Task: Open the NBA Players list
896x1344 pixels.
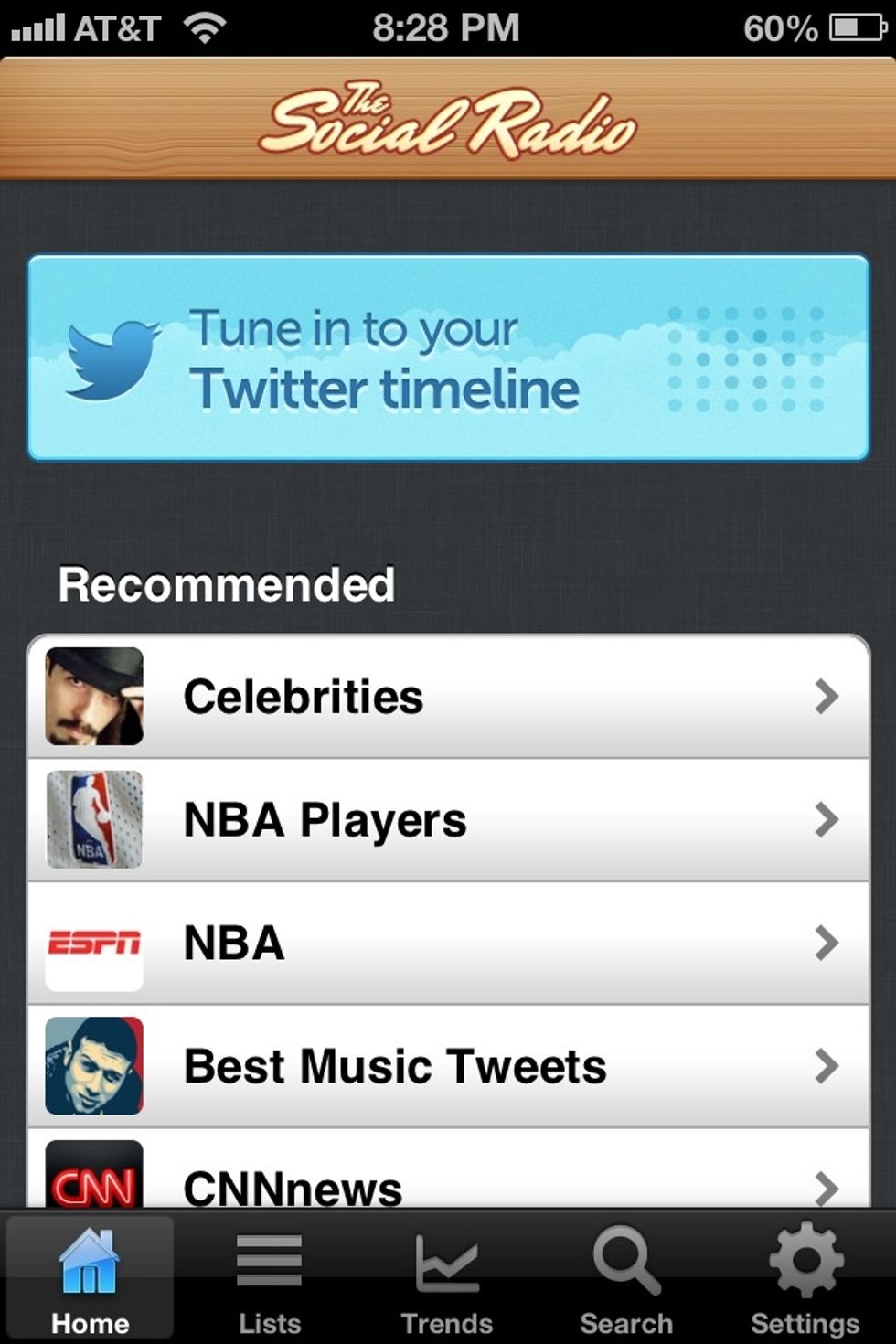Action: (448, 820)
